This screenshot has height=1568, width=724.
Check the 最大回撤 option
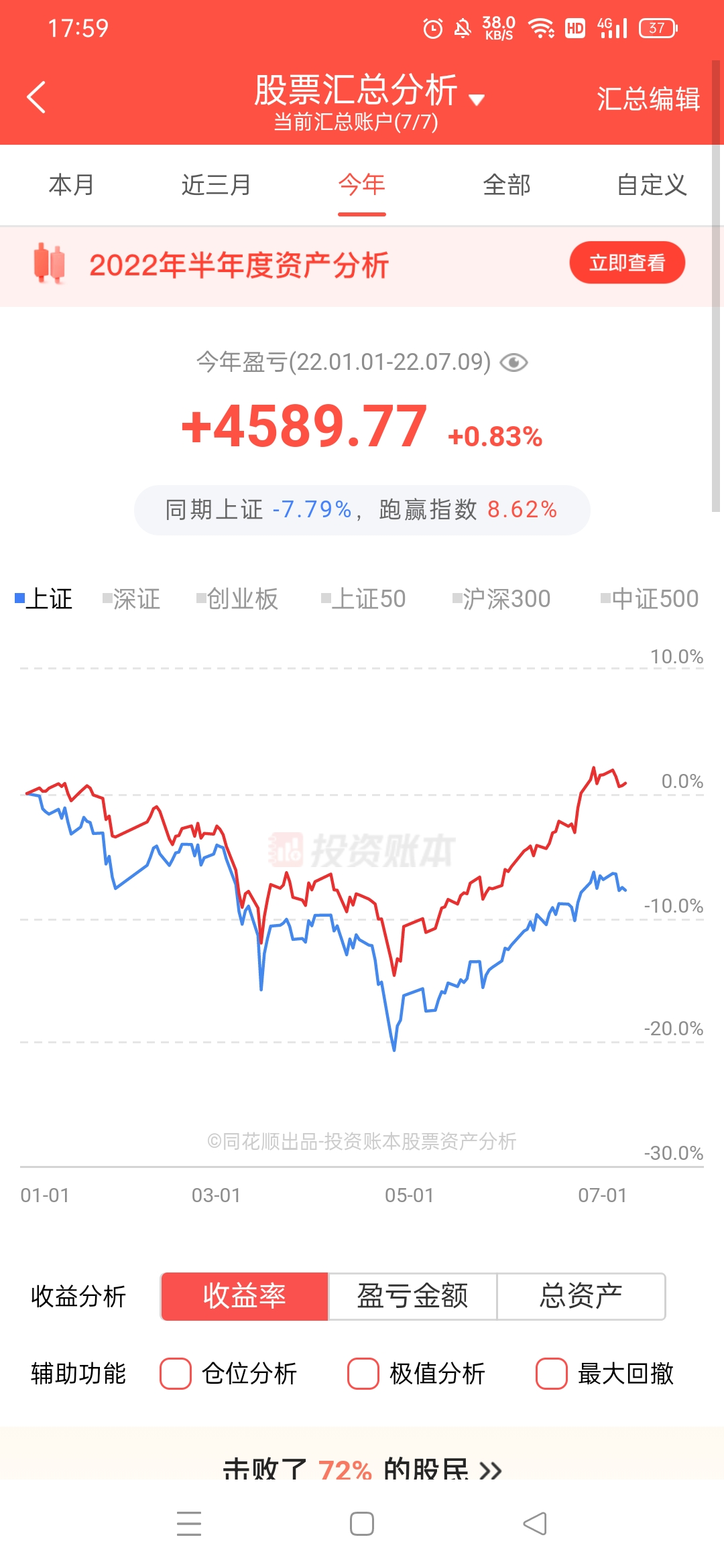pyautogui.click(x=552, y=1374)
